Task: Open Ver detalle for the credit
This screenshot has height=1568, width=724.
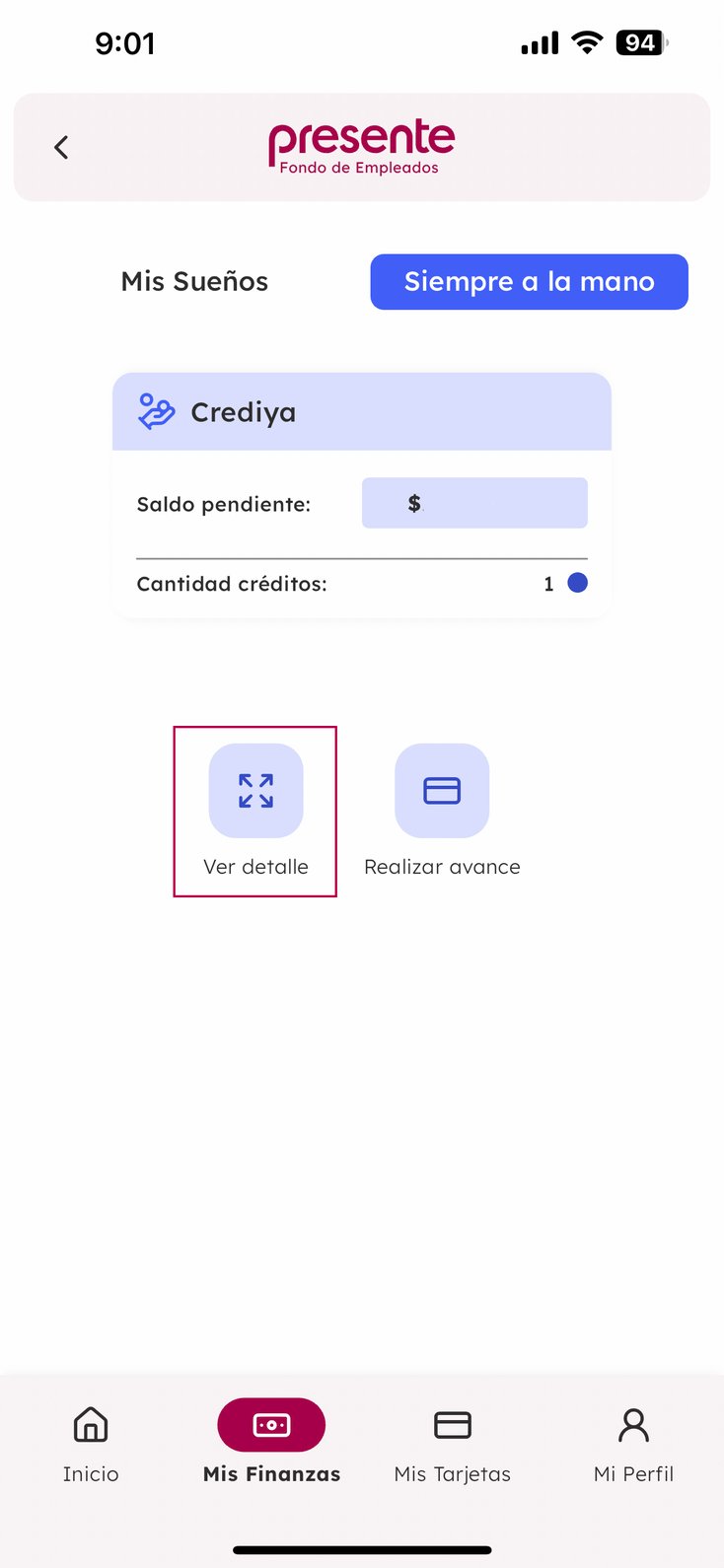Action: pyautogui.click(x=254, y=811)
